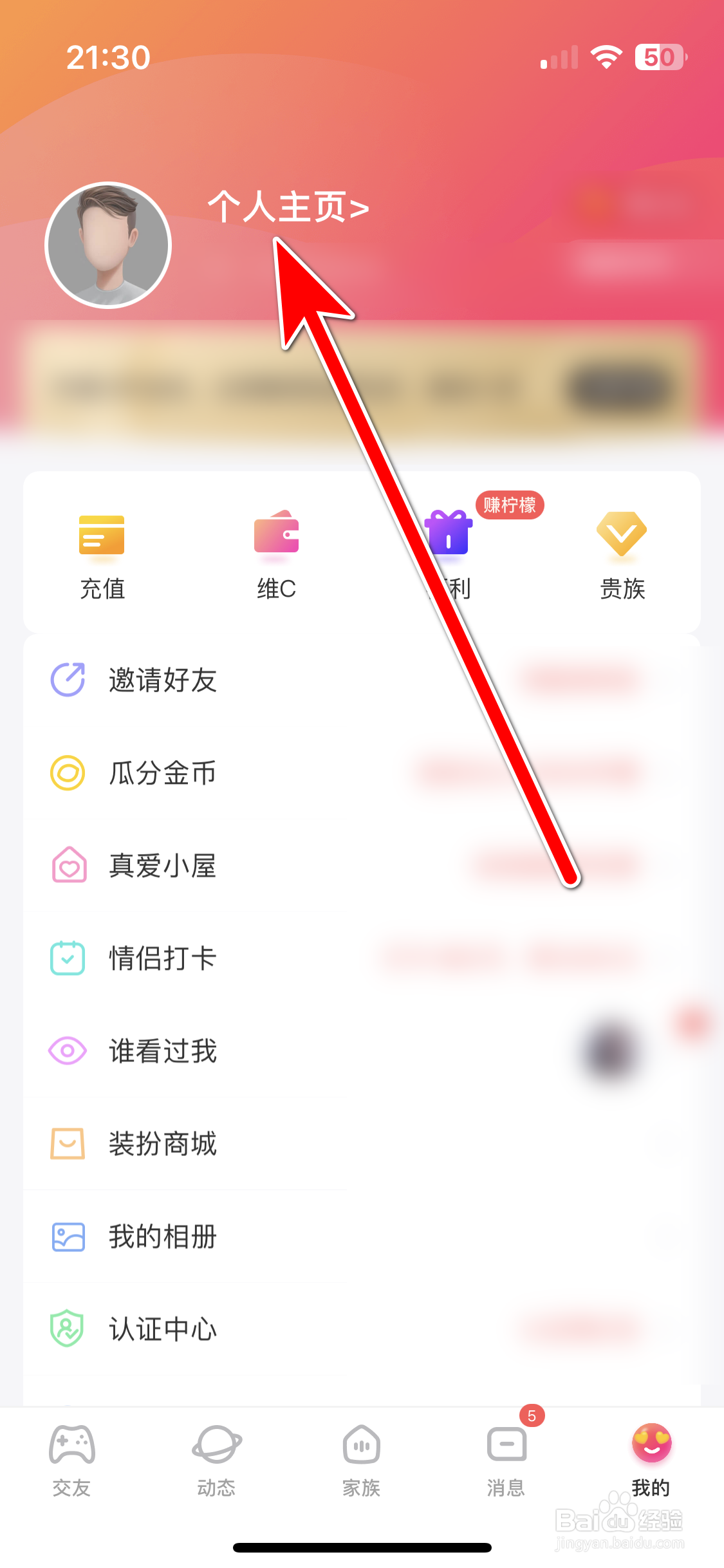Select the 情侣打卡 calendar icon
Image resolution: width=724 pixels, height=1568 pixels.
pos(68,958)
